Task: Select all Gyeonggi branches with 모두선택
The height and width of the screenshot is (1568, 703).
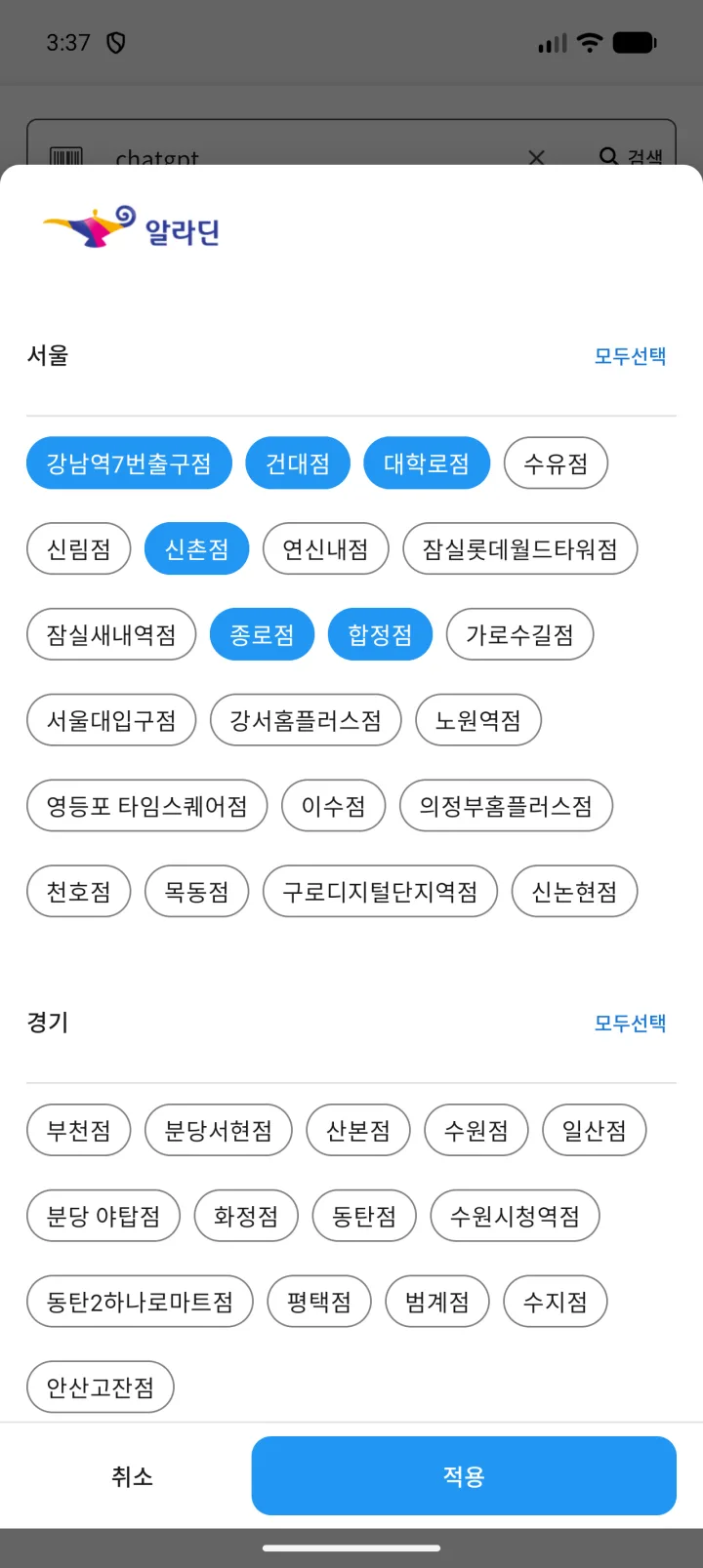Action: tap(630, 1023)
